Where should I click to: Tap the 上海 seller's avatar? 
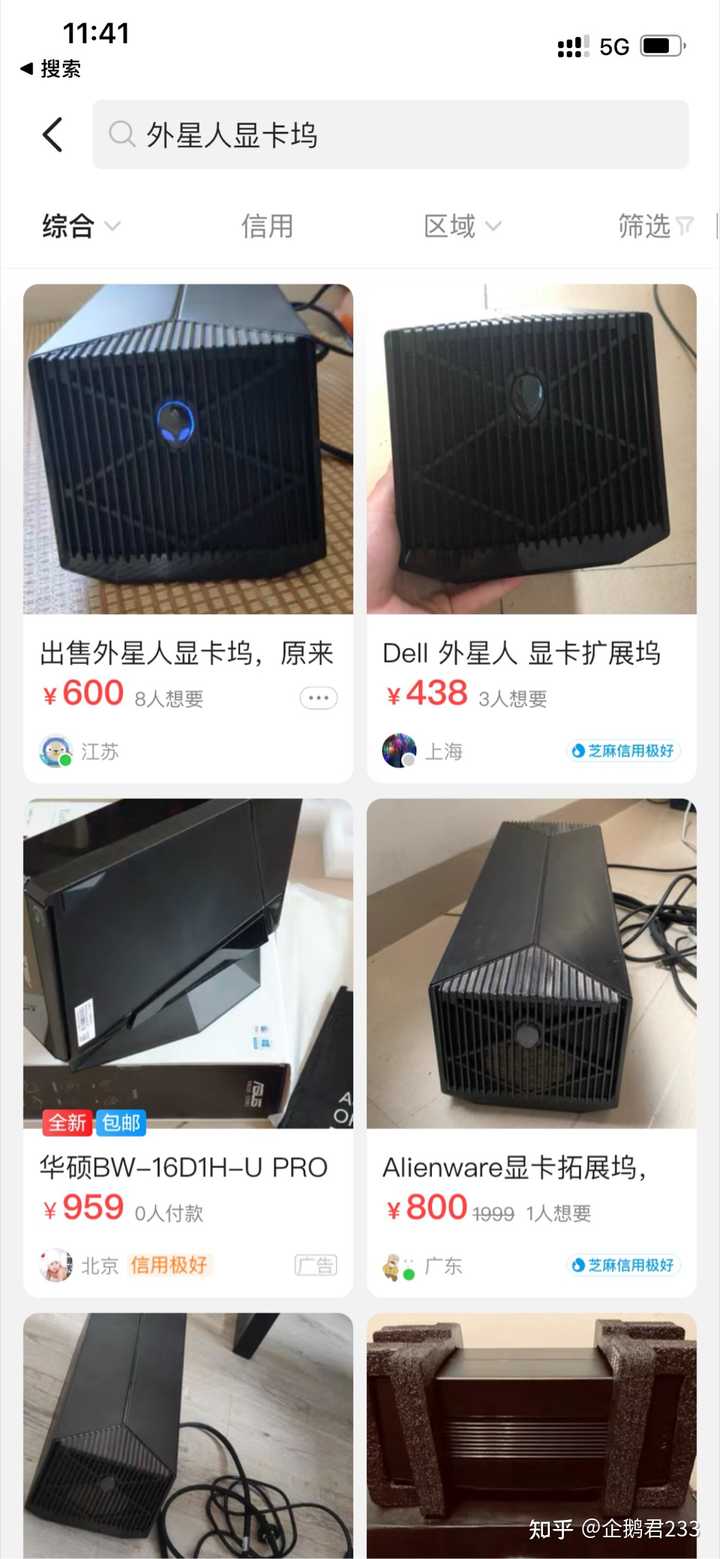tap(400, 749)
